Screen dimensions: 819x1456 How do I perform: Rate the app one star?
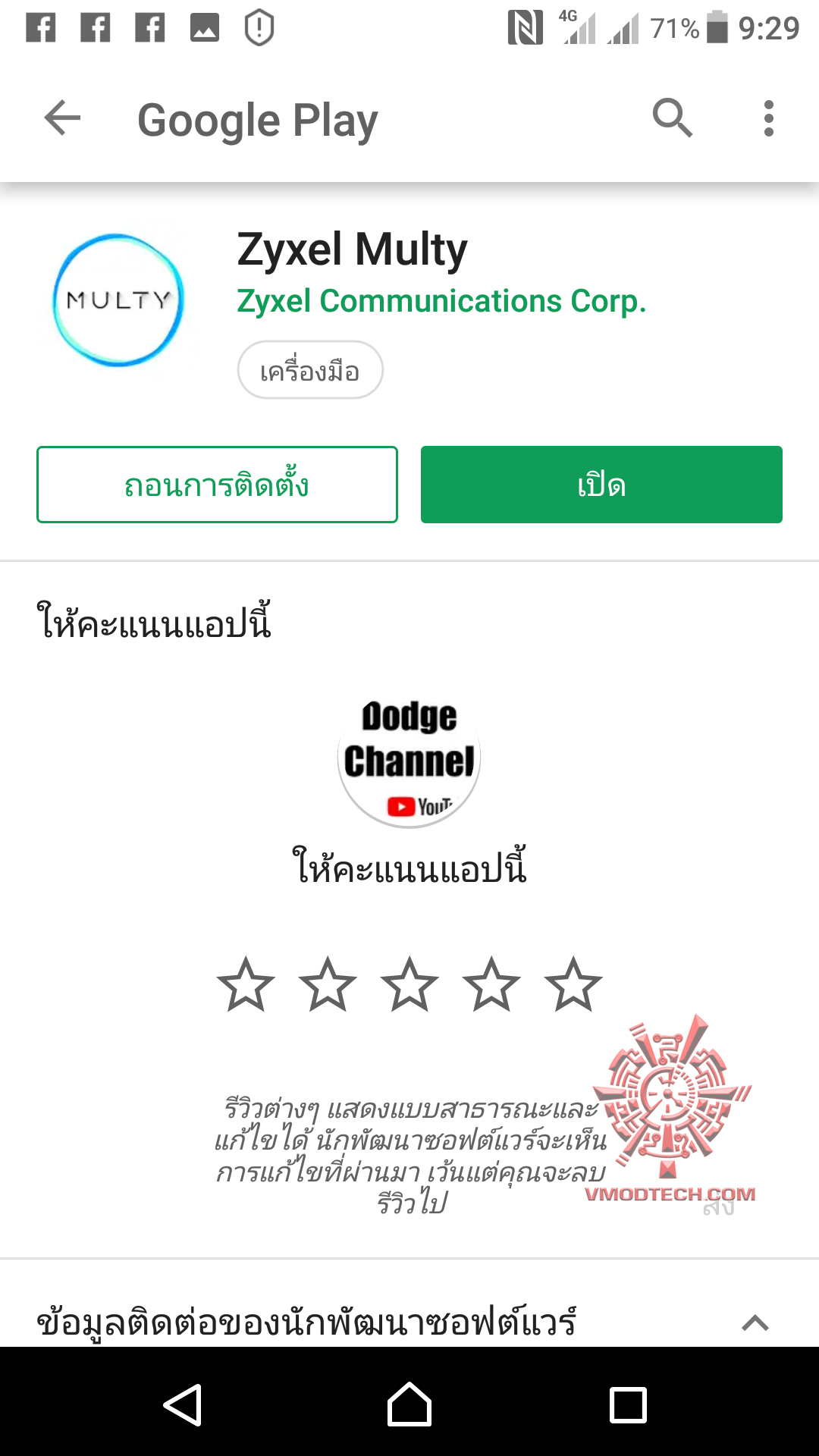tap(246, 984)
